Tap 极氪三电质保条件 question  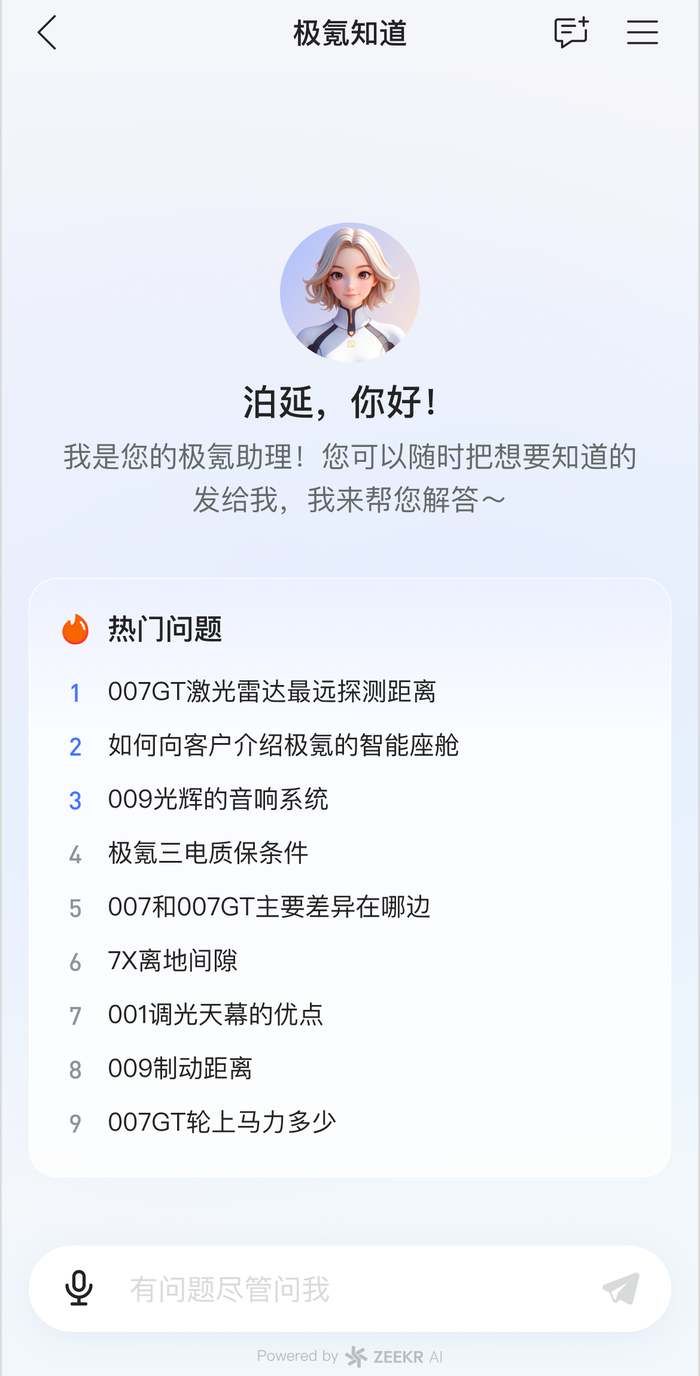[x=208, y=853]
